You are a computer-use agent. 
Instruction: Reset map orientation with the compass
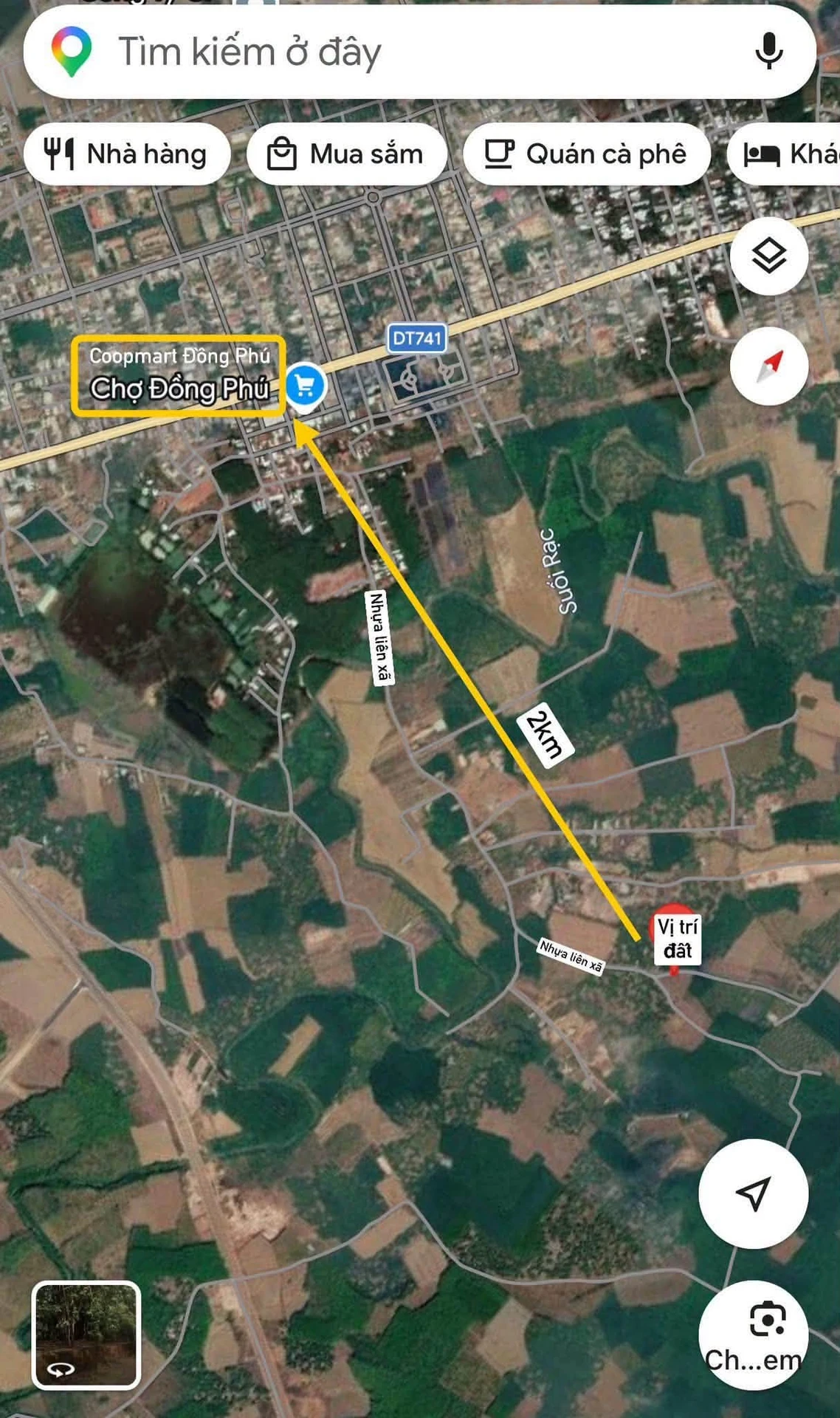769,366
